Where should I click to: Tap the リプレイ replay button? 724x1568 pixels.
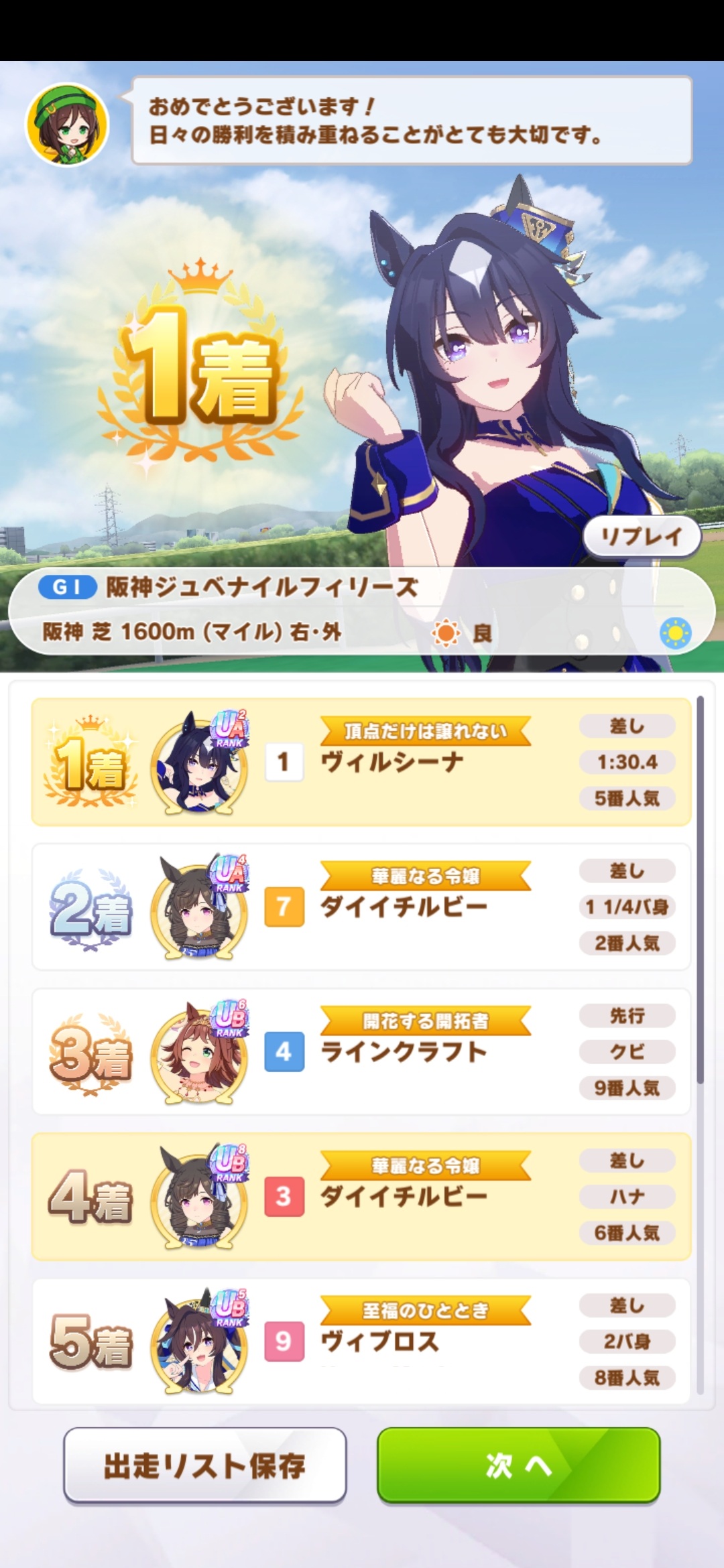642,536
